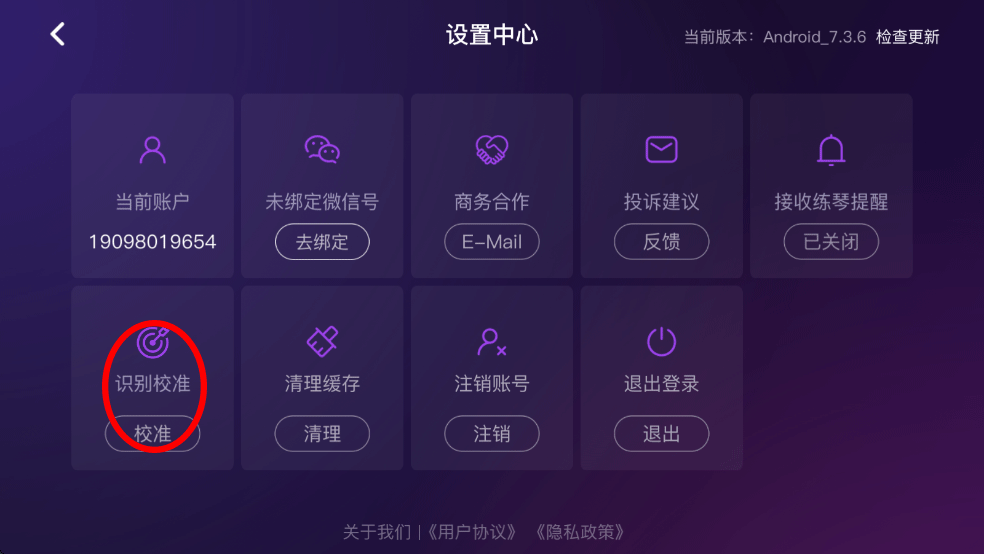
Task: Tap 退出 to log out
Action: tap(661, 434)
